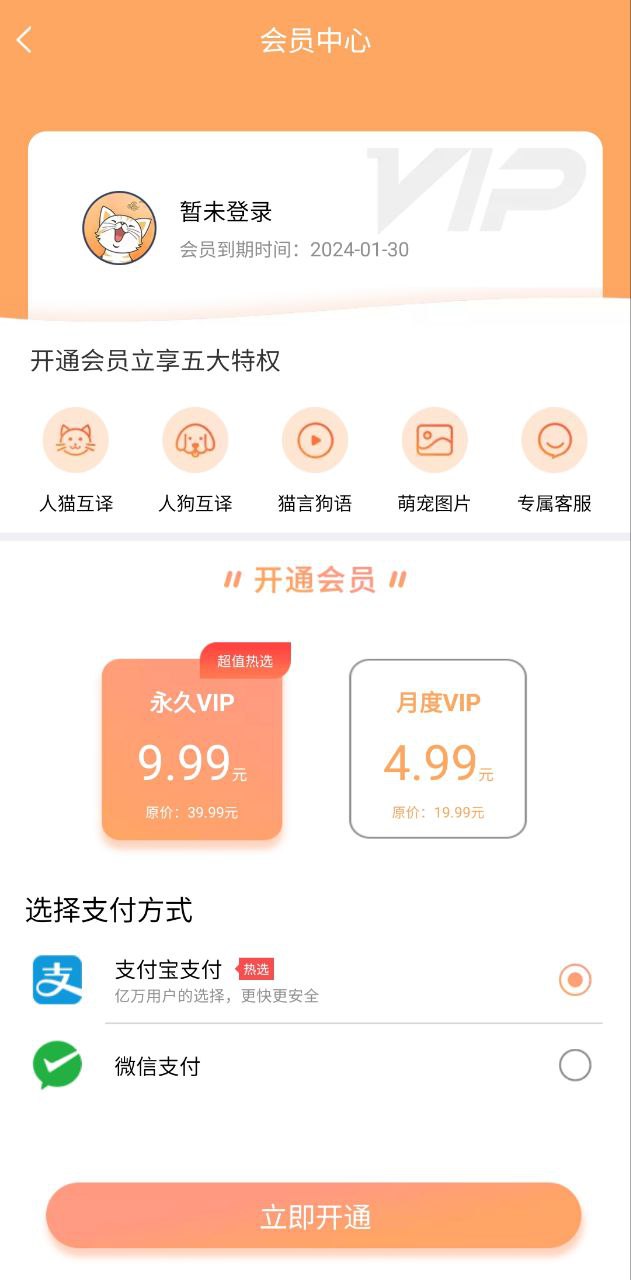The width and height of the screenshot is (631, 1280).
Task: Select 微信支付 as the payment method
Action: (x=574, y=1065)
